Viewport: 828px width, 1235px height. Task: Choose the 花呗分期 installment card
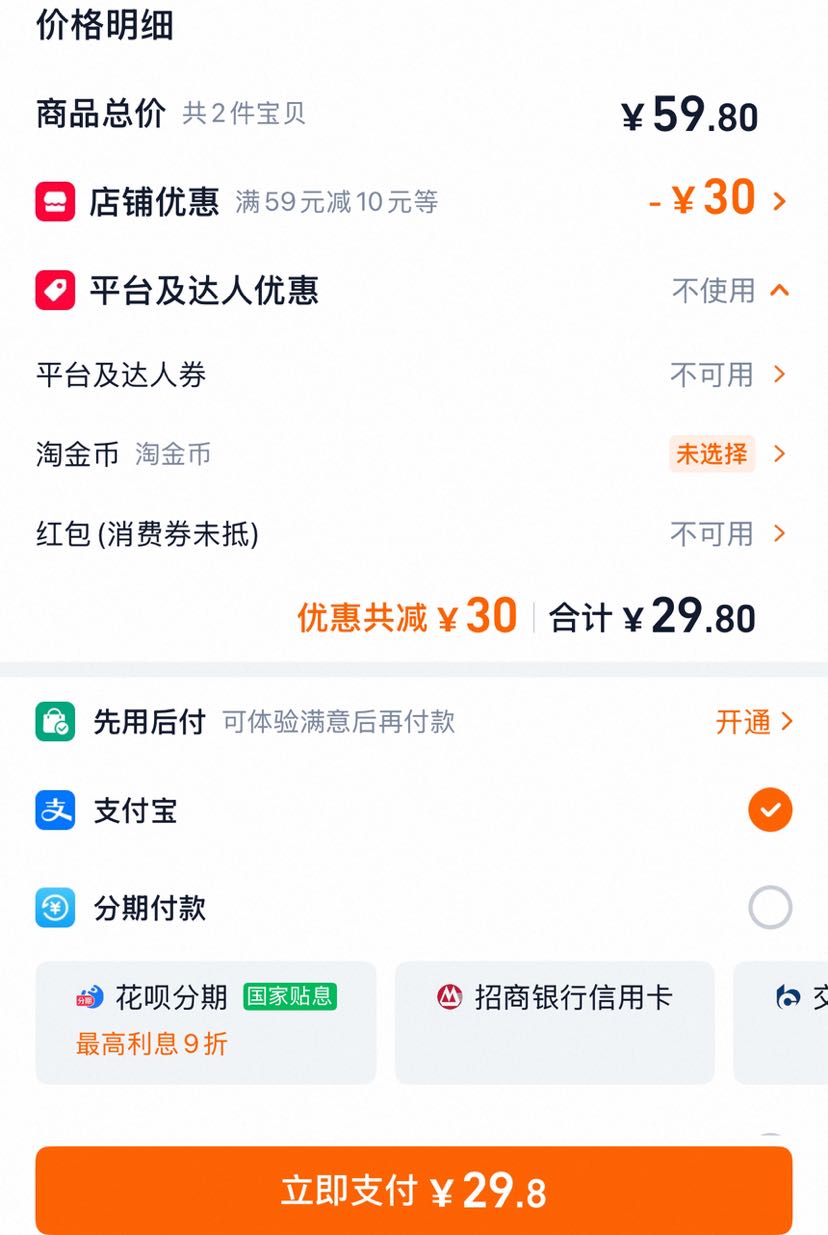(206, 1022)
